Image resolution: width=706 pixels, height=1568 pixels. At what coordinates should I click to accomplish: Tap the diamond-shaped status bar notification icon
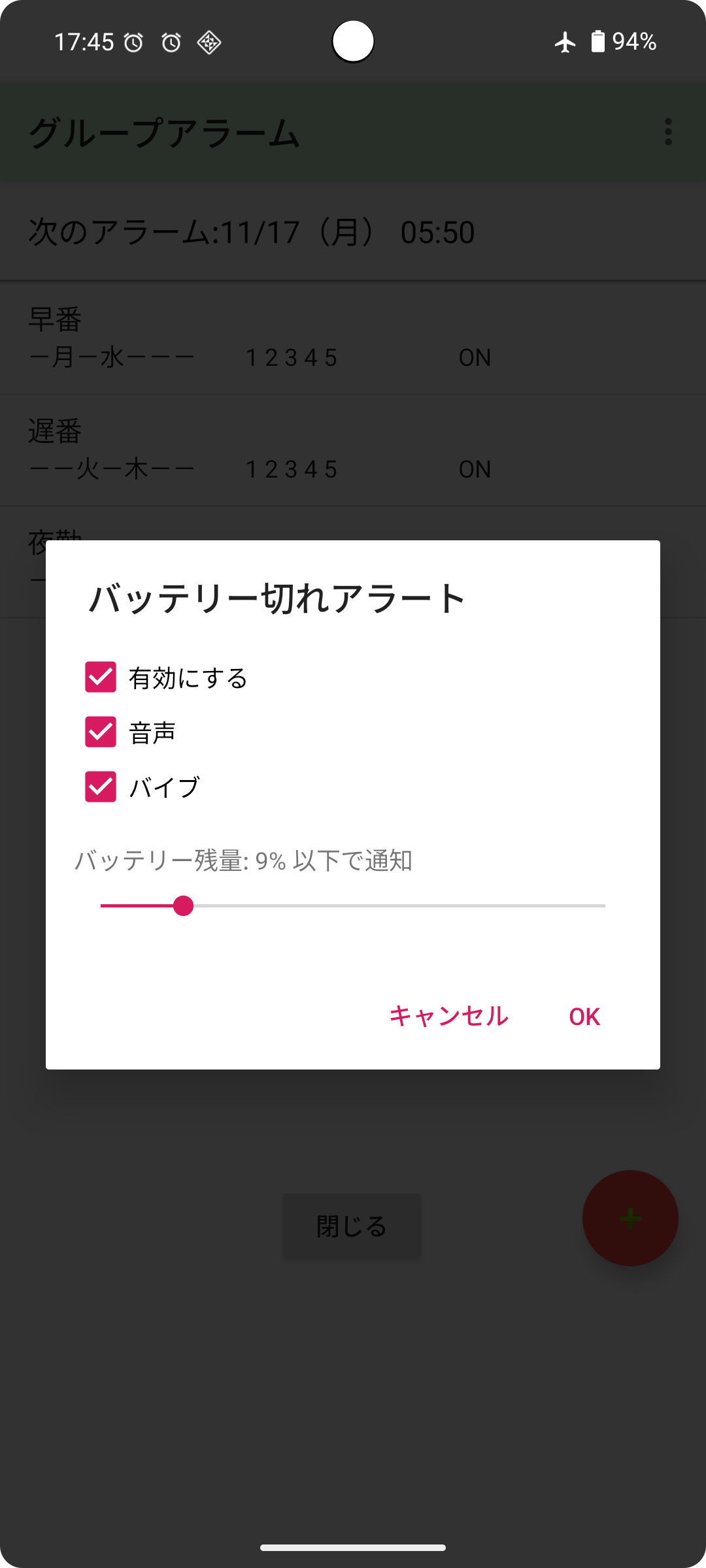209,42
